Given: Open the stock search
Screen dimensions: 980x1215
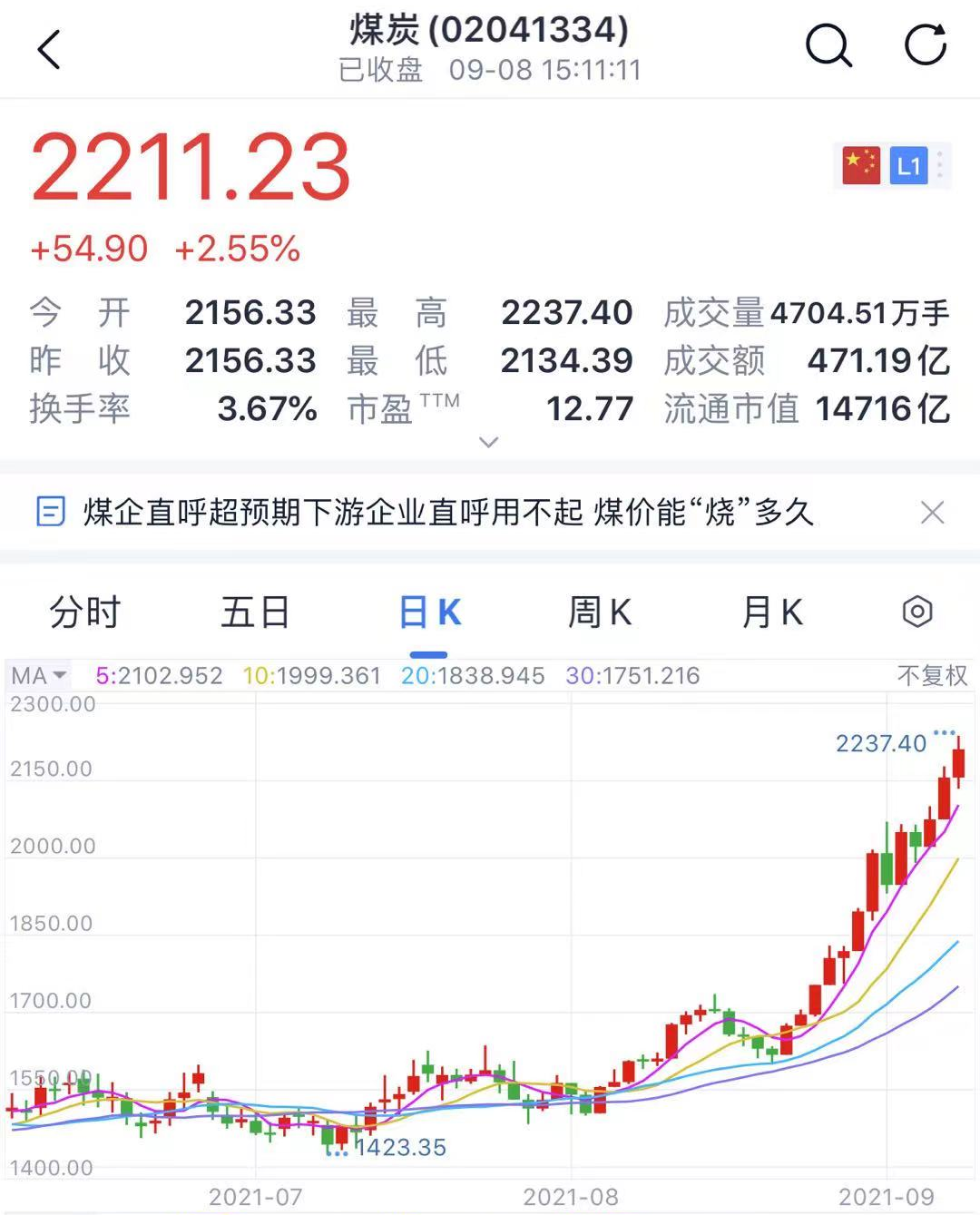Looking at the screenshot, I should coord(828,45).
